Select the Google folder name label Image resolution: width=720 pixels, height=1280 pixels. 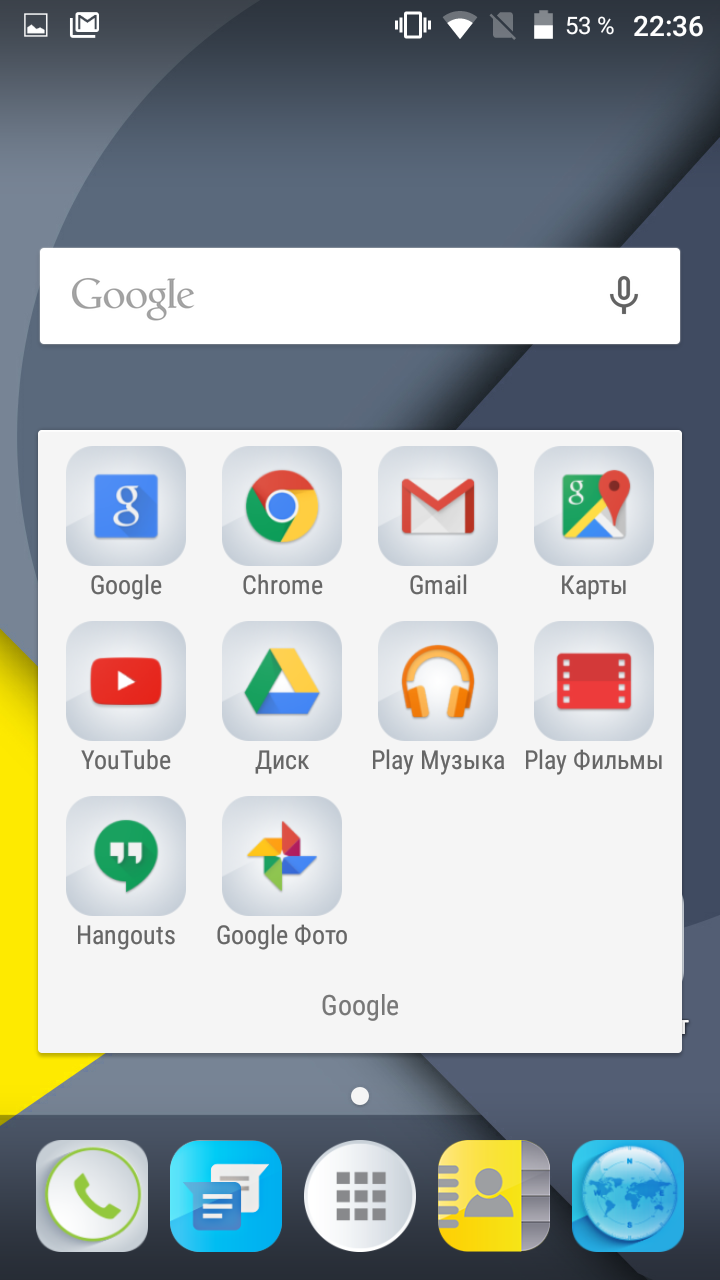(360, 1006)
